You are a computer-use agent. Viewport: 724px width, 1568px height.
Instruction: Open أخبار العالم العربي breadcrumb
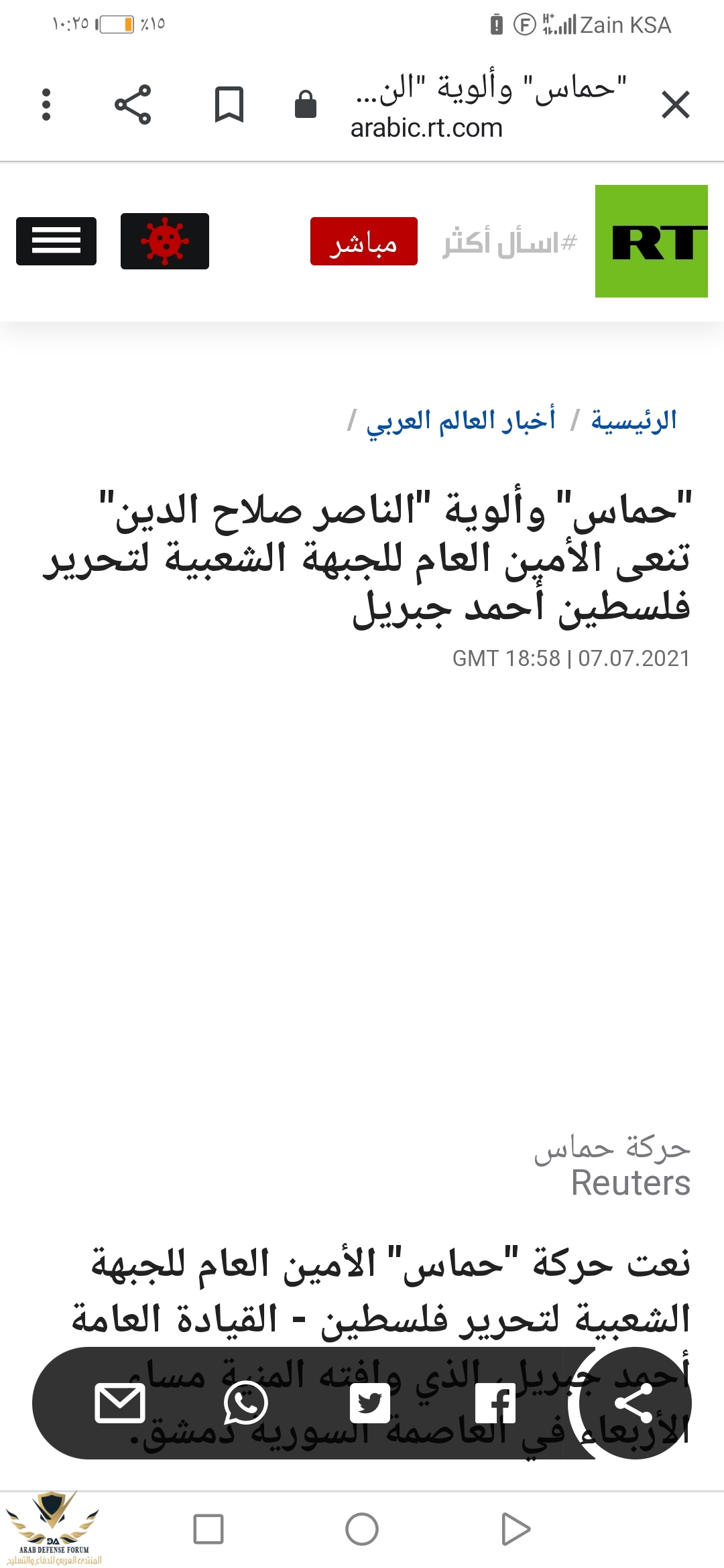pyautogui.click(x=461, y=421)
